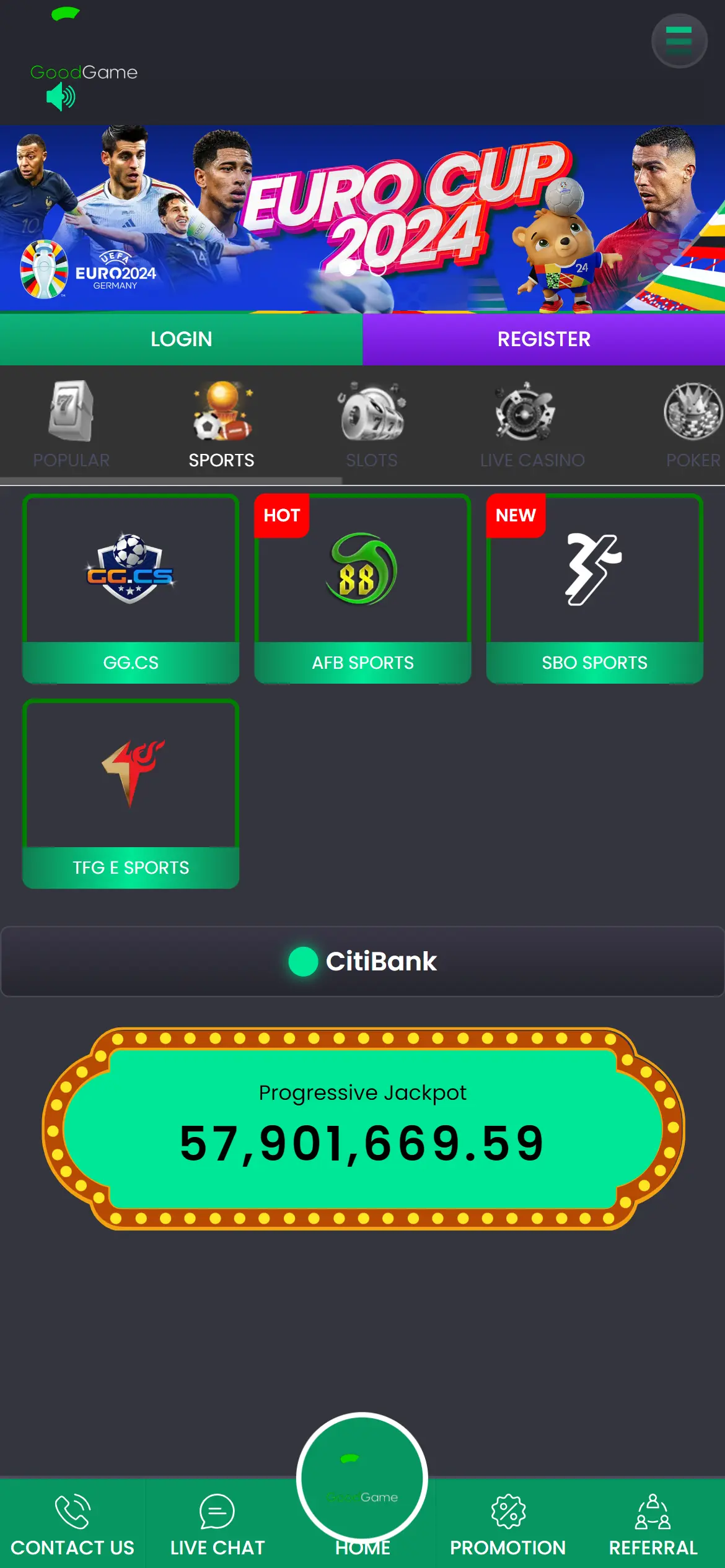Viewport: 725px width, 1568px height.
Task: Open the AFB Sports card
Action: click(x=362, y=588)
